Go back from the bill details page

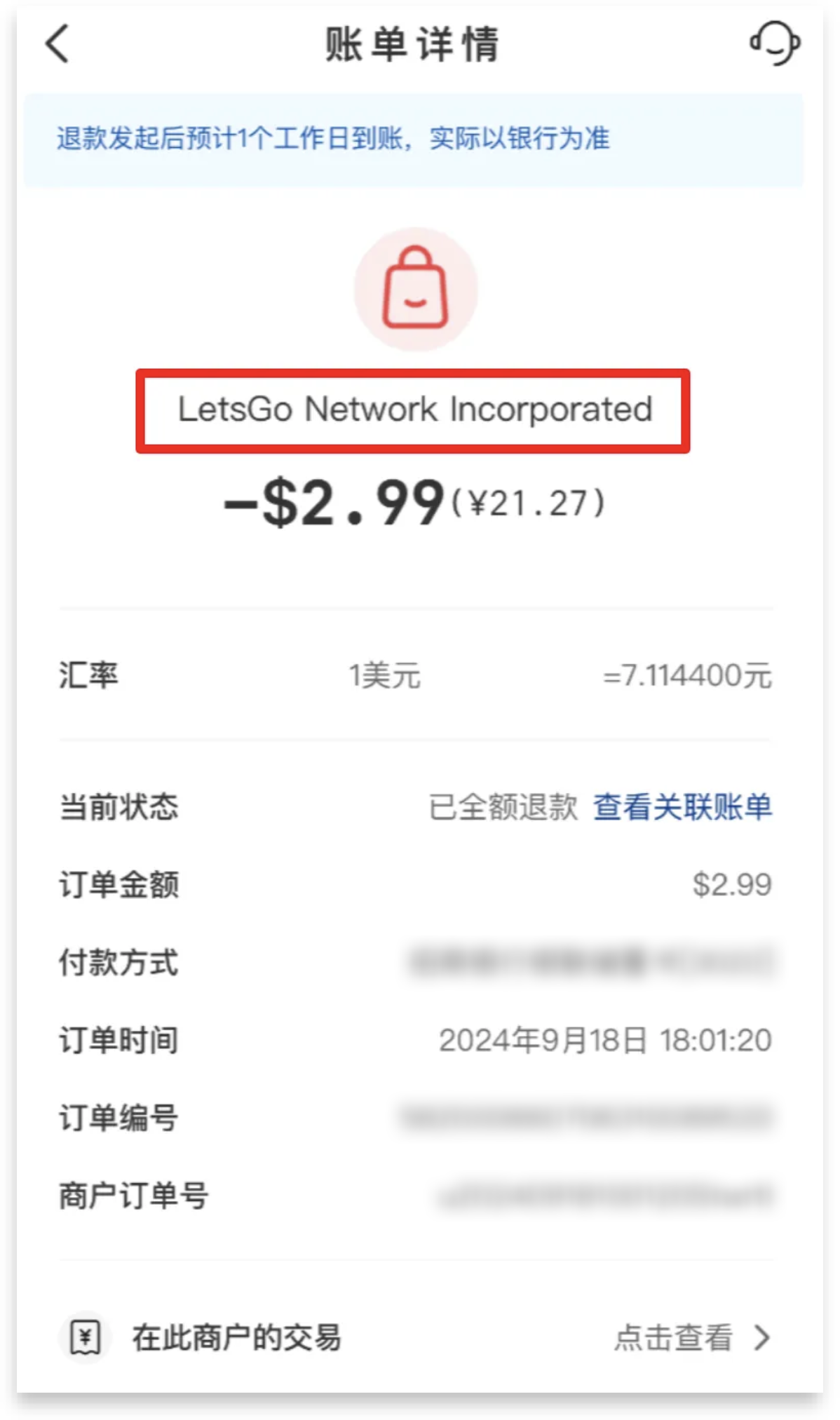[58, 44]
